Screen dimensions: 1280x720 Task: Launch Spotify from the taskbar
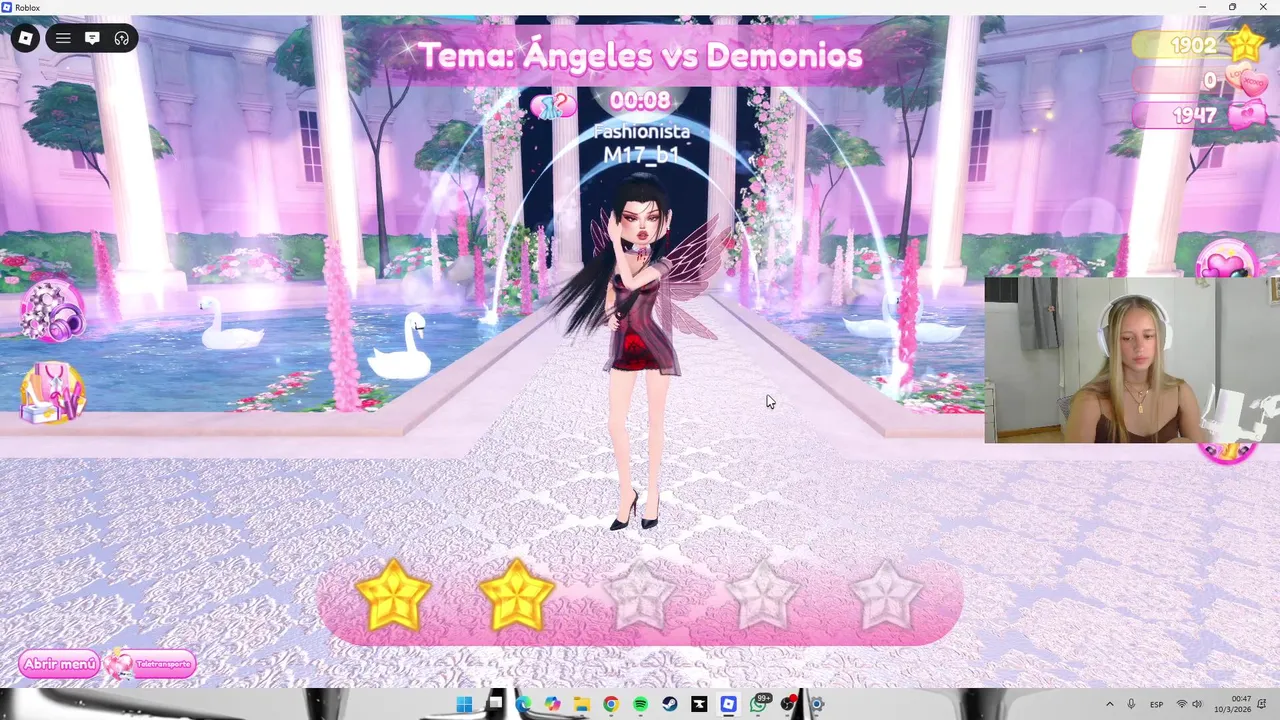click(640, 704)
